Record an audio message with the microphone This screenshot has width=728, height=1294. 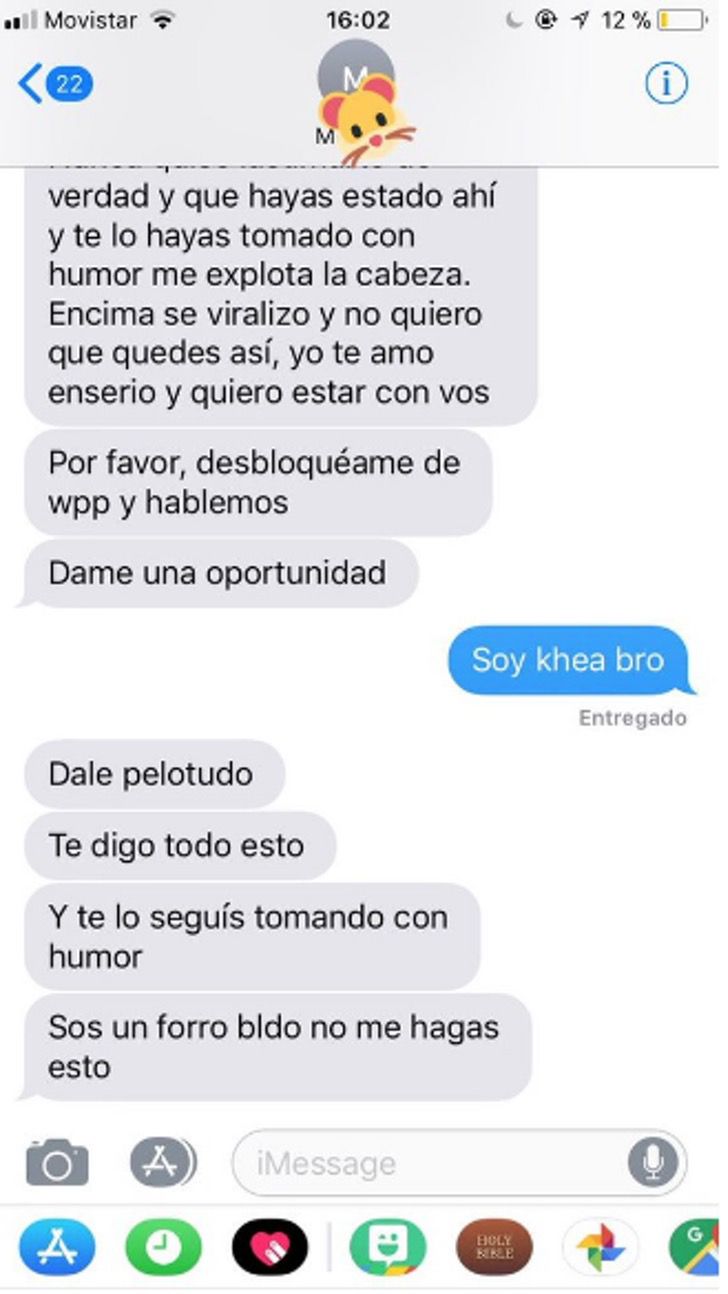(x=654, y=1163)
